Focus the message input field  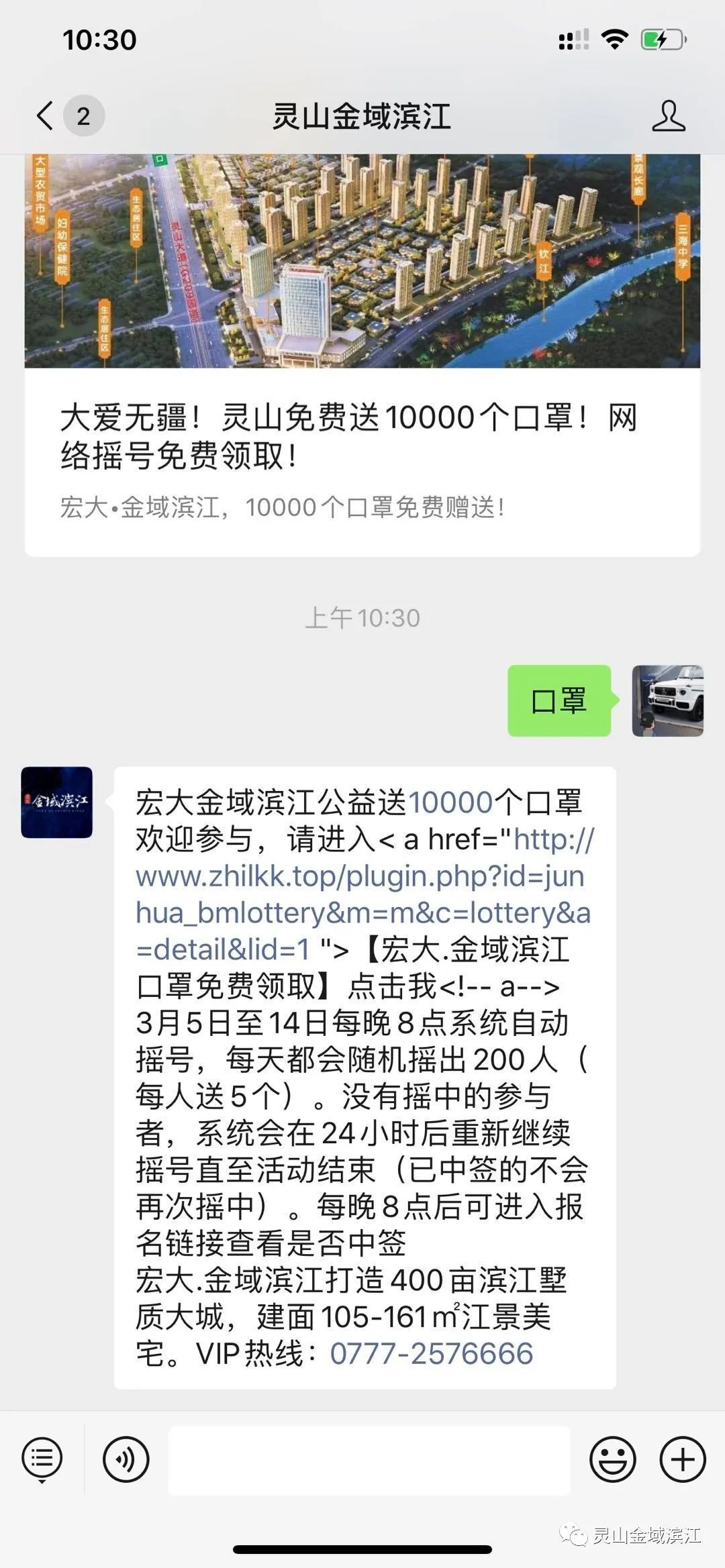point(369,1460)
